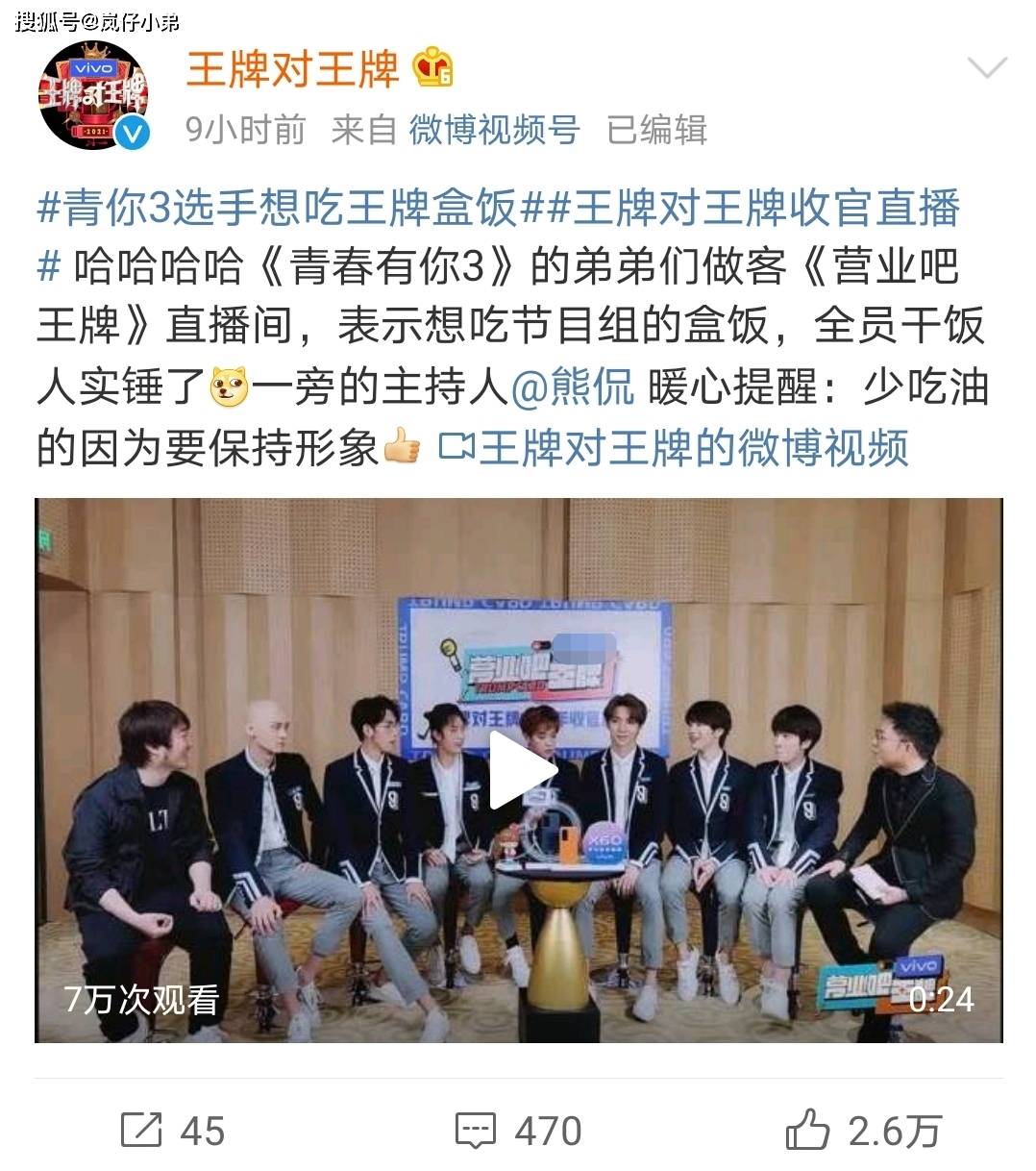Like this post with 2.6万 likes

point(861,1131)
